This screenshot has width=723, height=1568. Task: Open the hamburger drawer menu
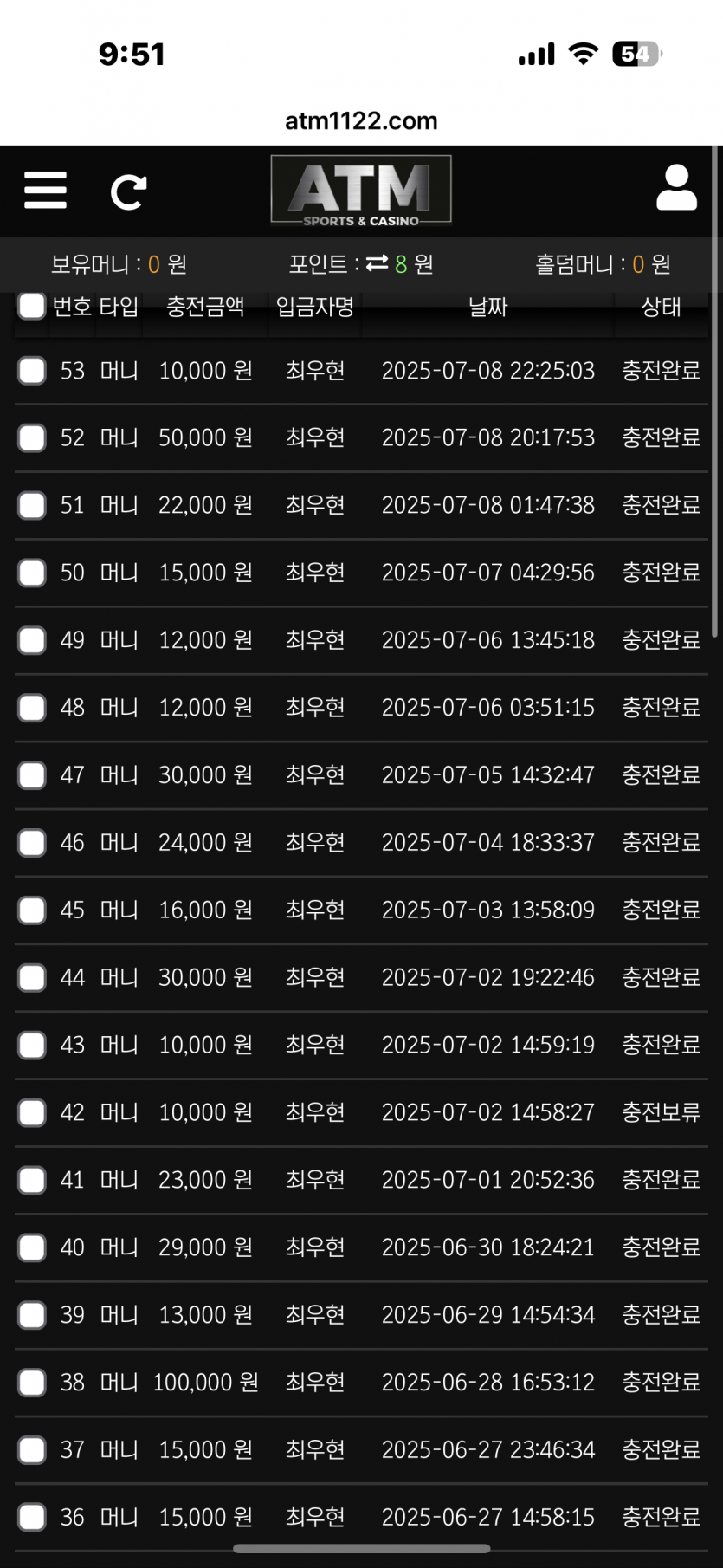pyautogui.click(x=45, y=190)
